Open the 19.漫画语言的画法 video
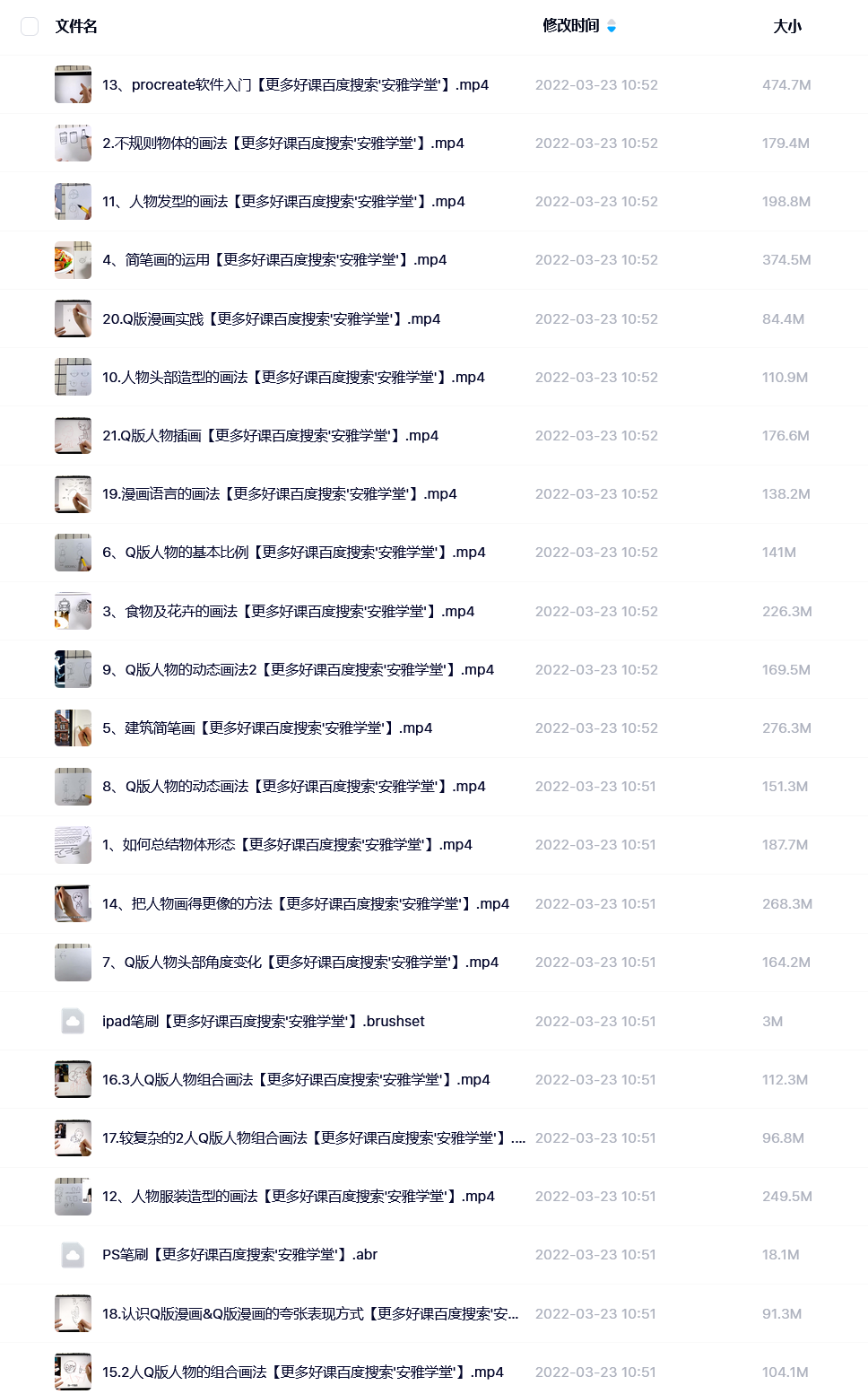The image size is (868, 1394). click(280, 494)
